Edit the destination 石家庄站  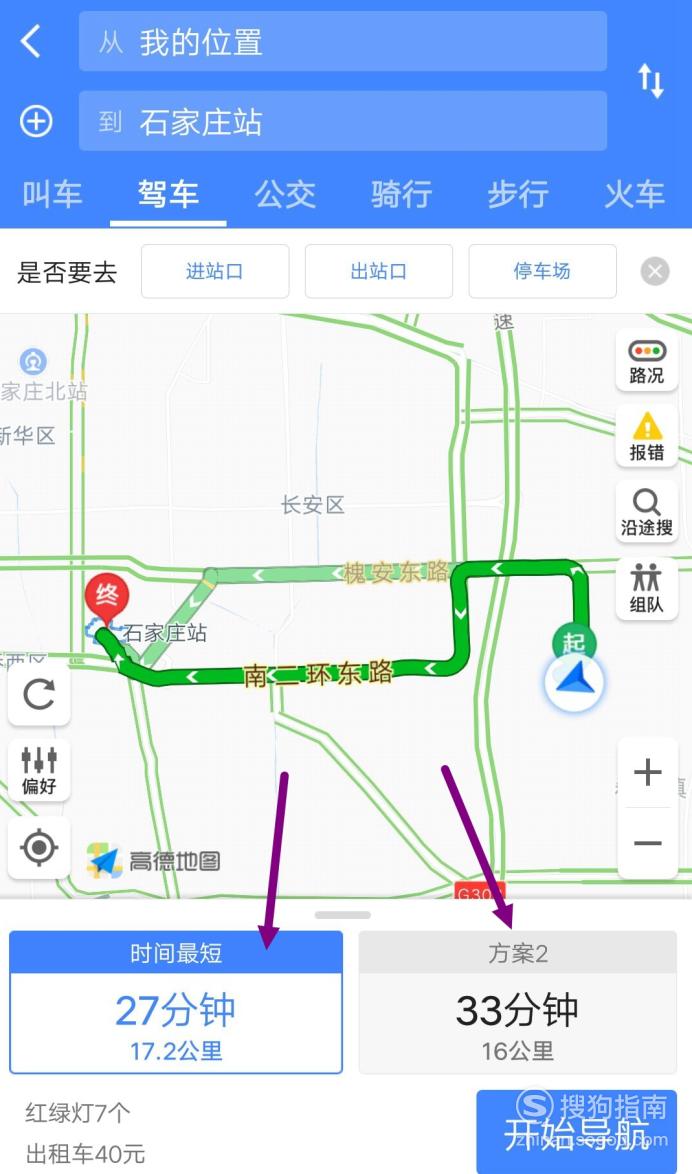[342, 121]
